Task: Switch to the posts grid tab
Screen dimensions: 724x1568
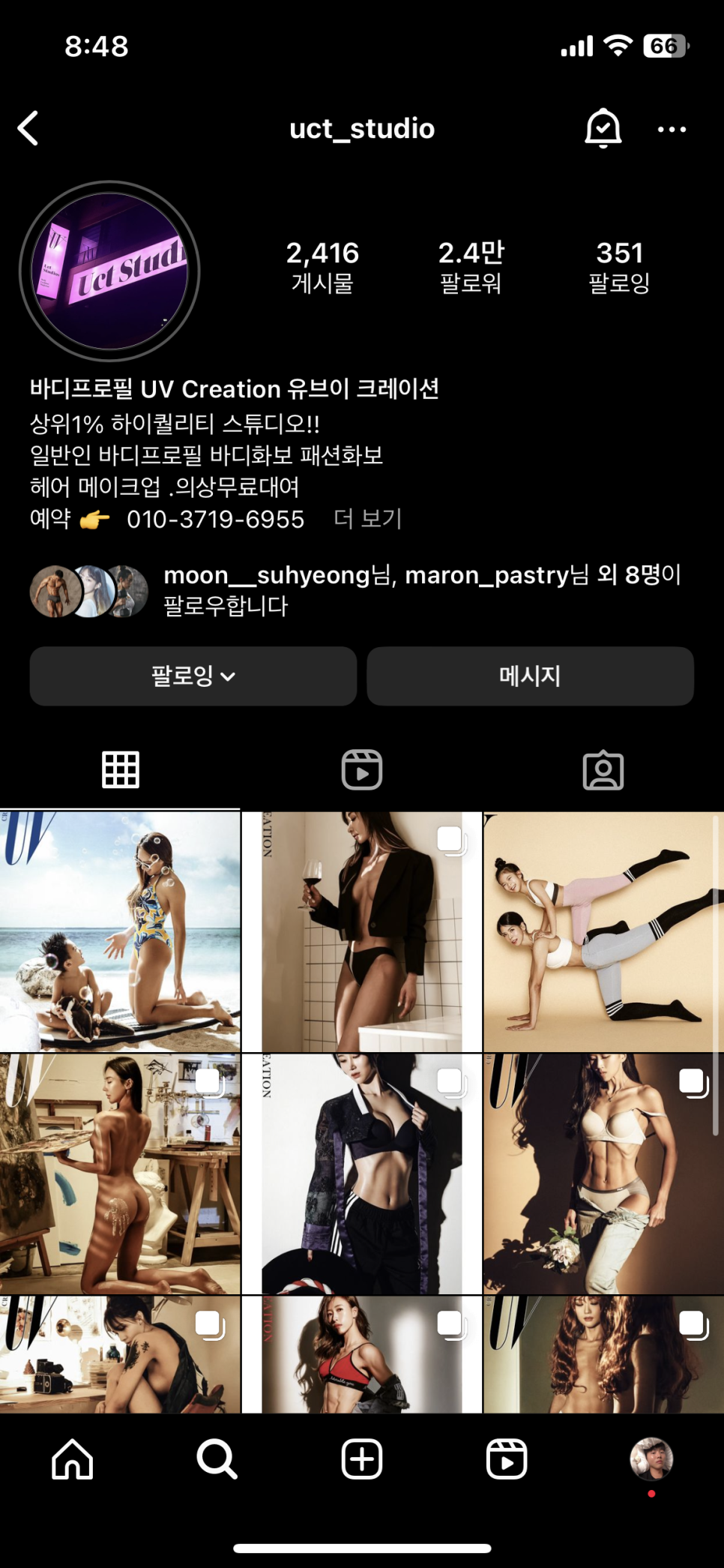Action: pos(121,770)
